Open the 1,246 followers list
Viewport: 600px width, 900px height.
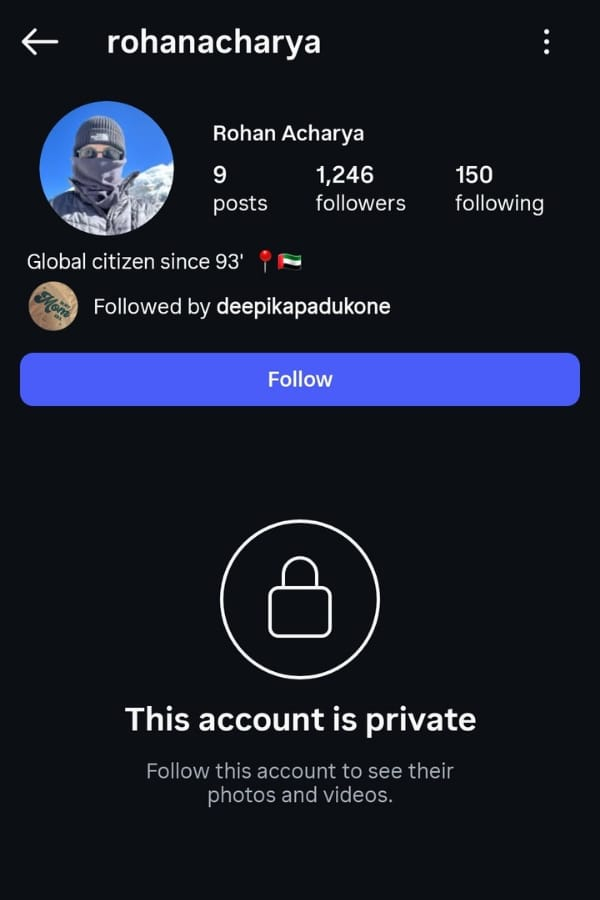click(360, 189)
